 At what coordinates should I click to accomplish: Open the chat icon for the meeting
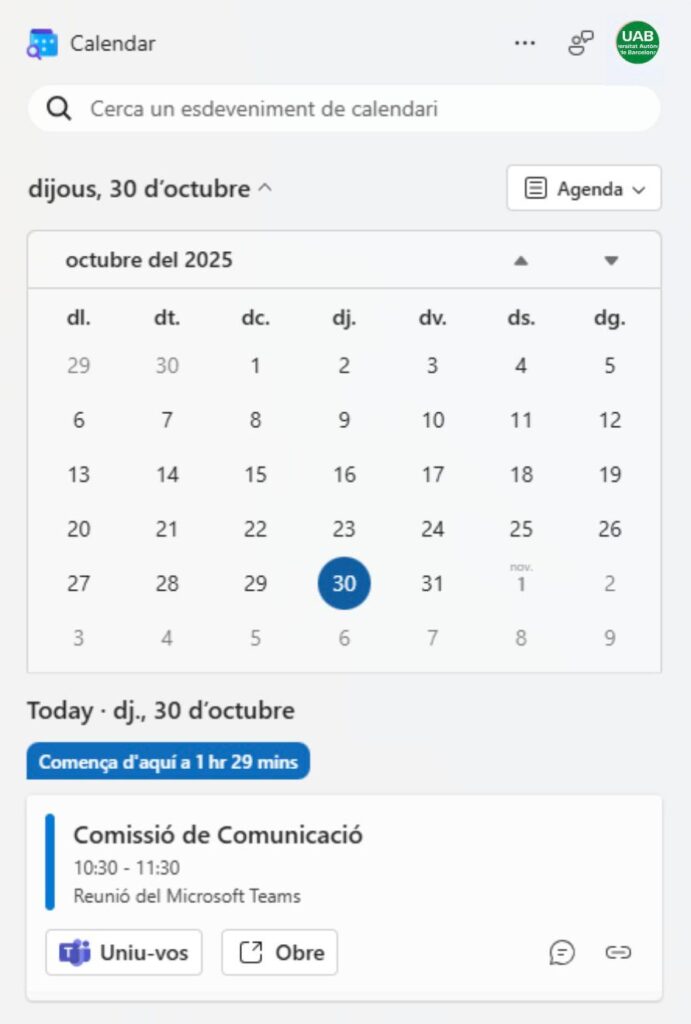(562, 953)
